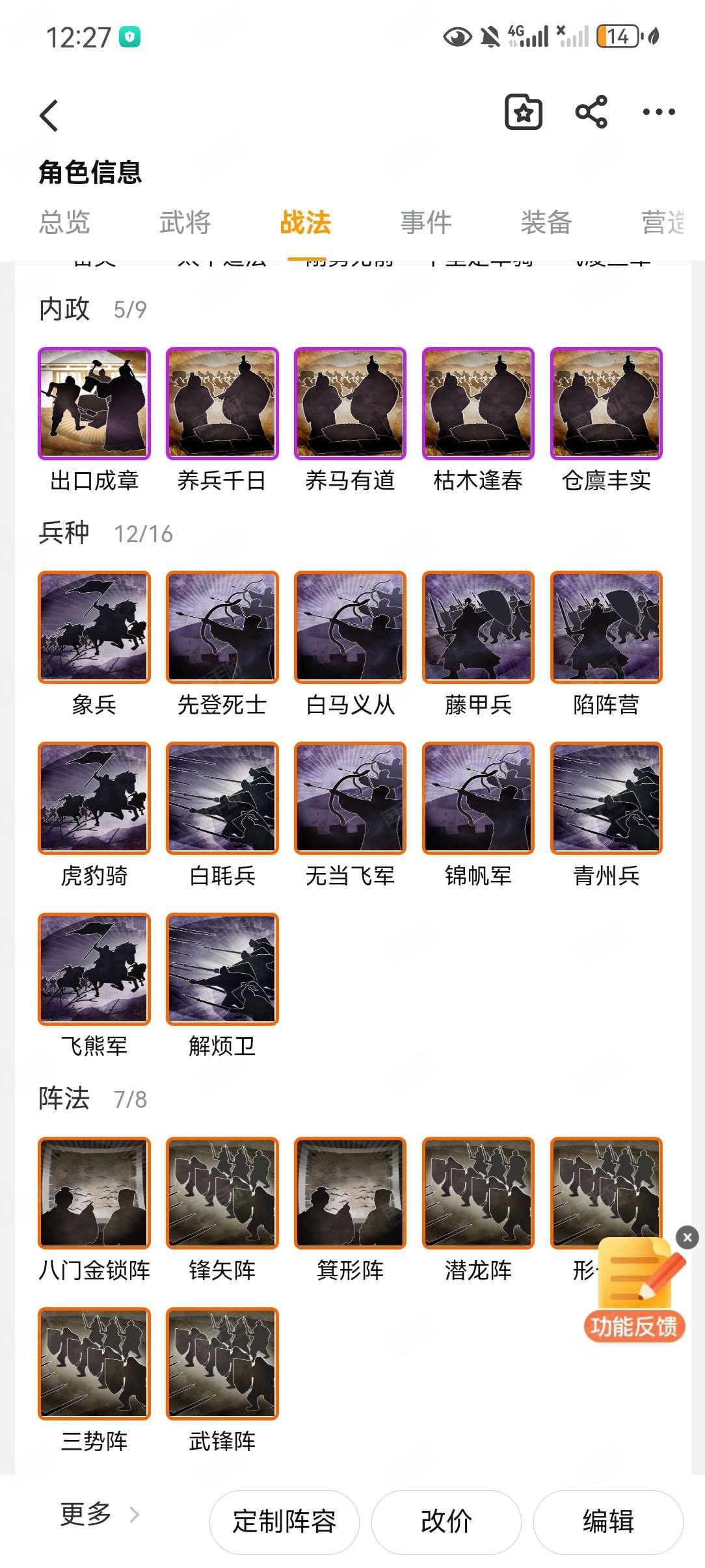705x1568 pixels.
Task: Add this listing to favorites
Action: tap(524, 112)
